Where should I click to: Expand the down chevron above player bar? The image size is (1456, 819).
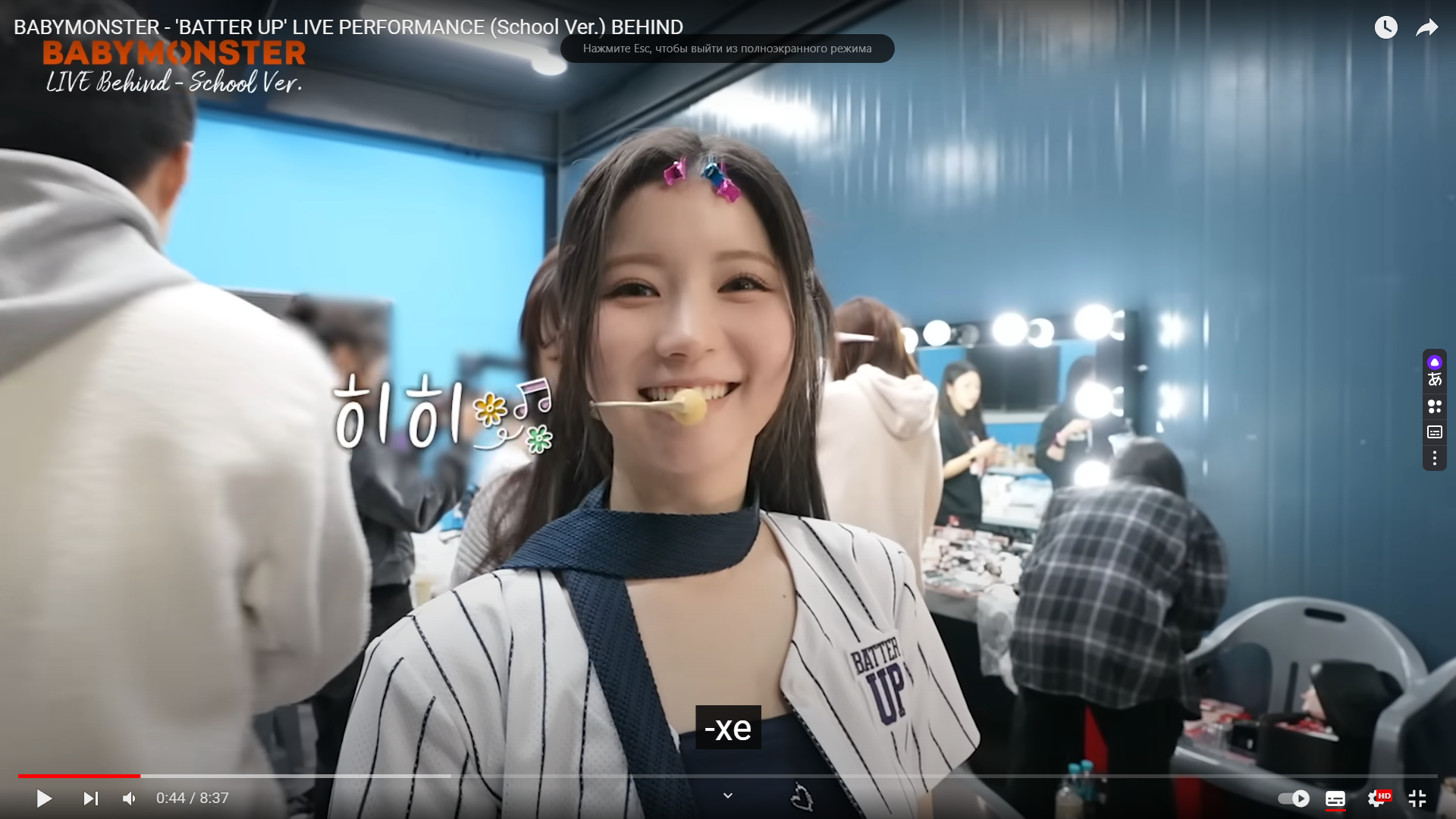pos(727,795)
